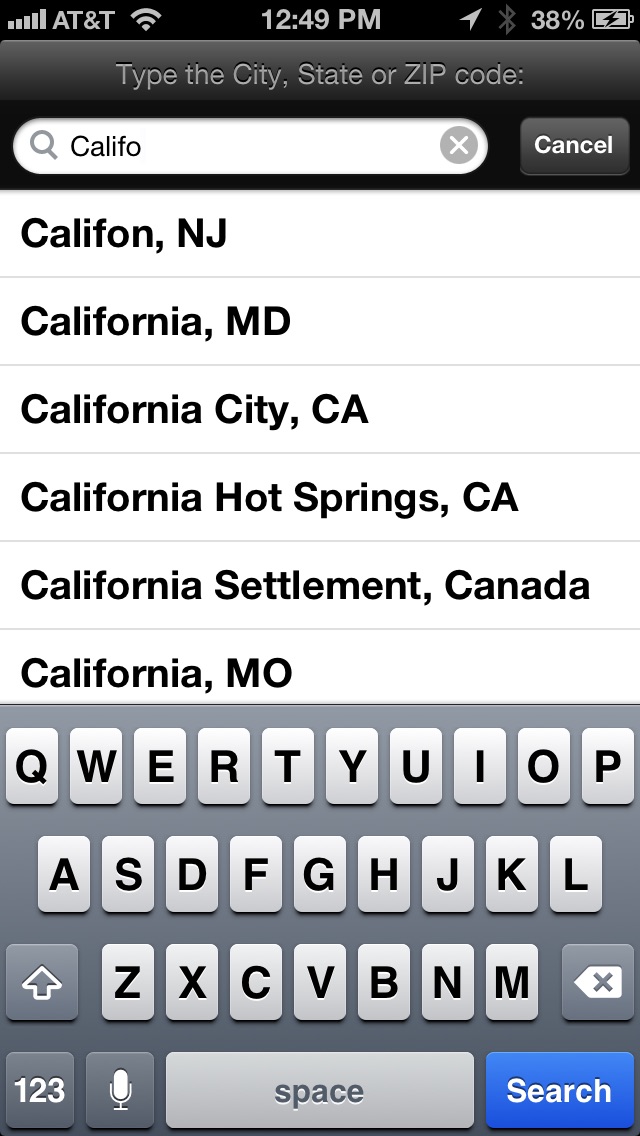Open California City, CA
The width and height of the screenshot is (640, 1136).
[320, 409]
